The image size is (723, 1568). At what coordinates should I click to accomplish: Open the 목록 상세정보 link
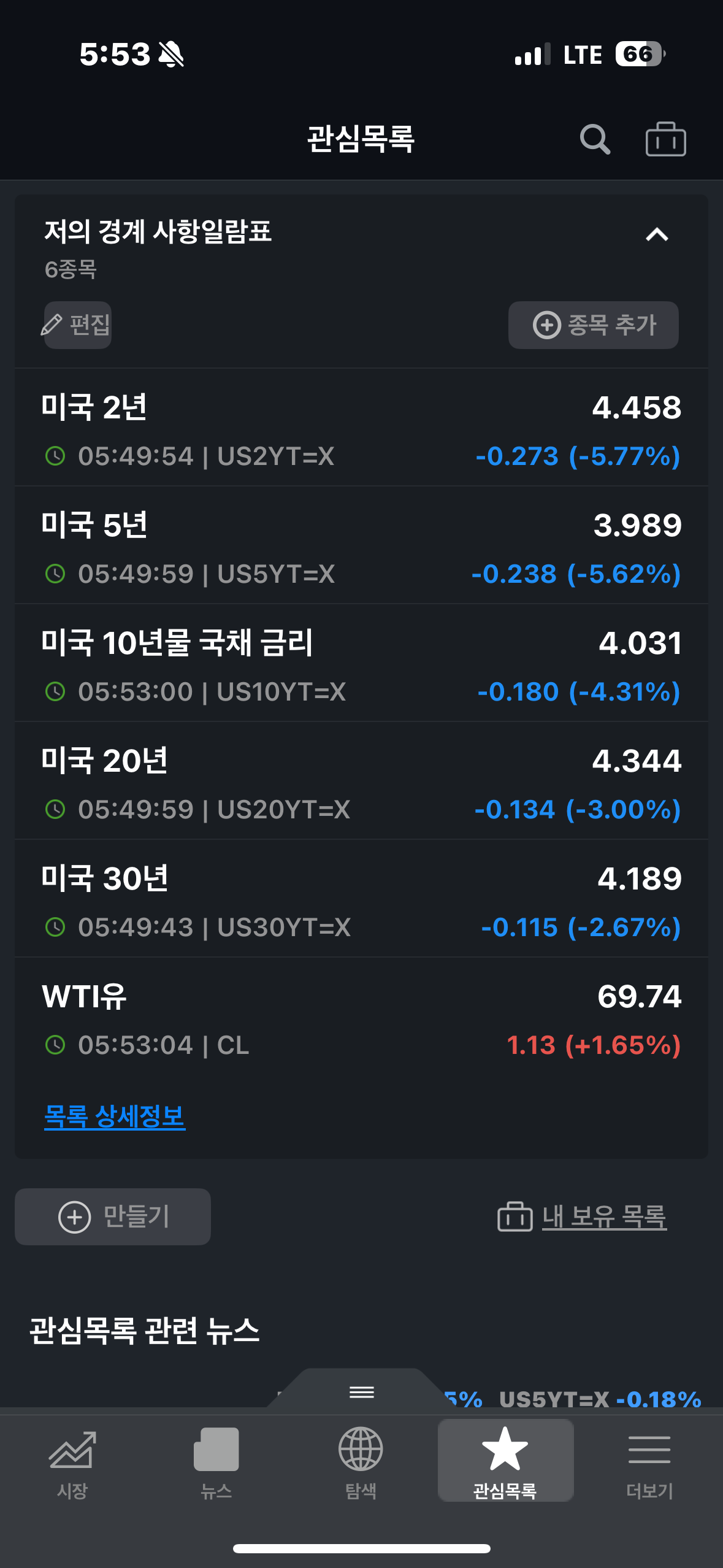(x=115, y=1116)
